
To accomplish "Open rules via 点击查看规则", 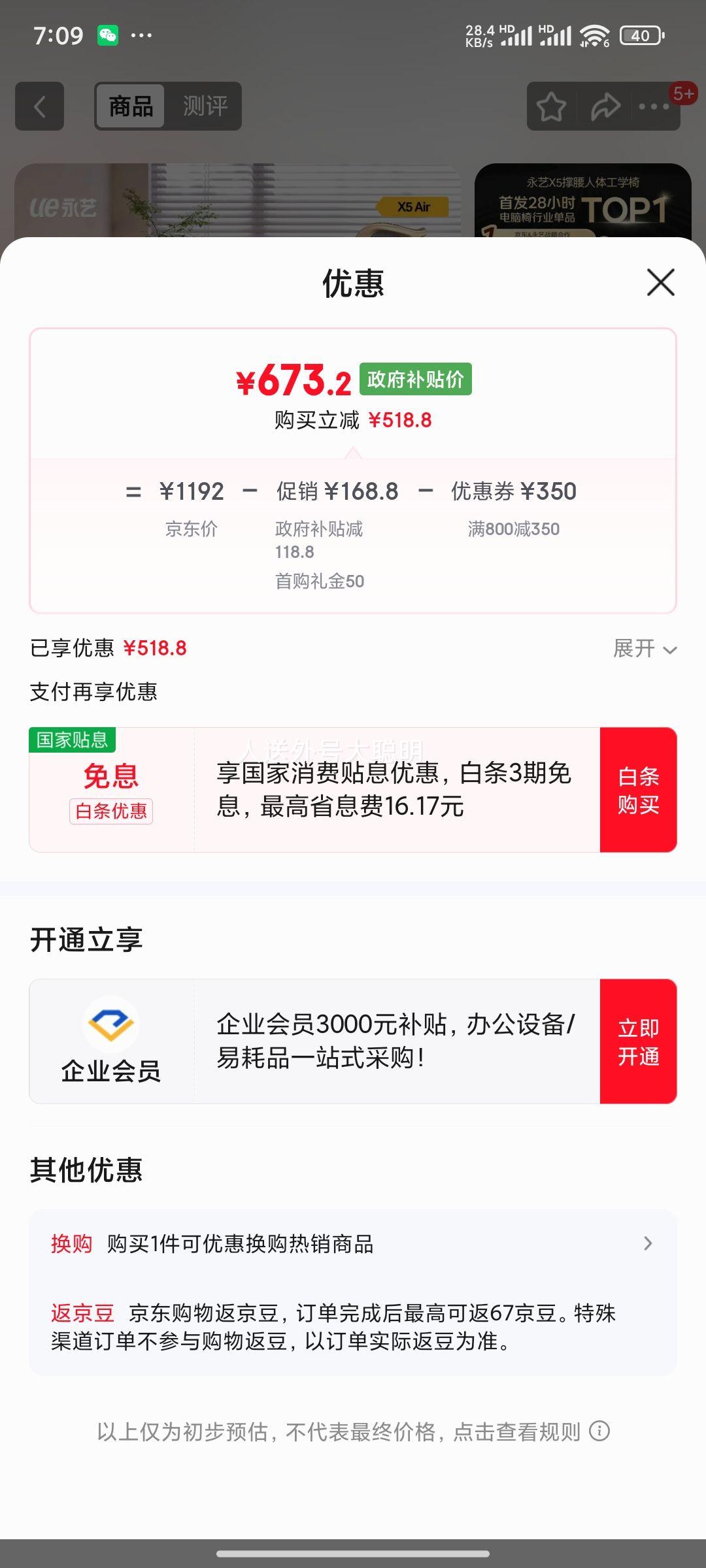I will click(516, 1431).
